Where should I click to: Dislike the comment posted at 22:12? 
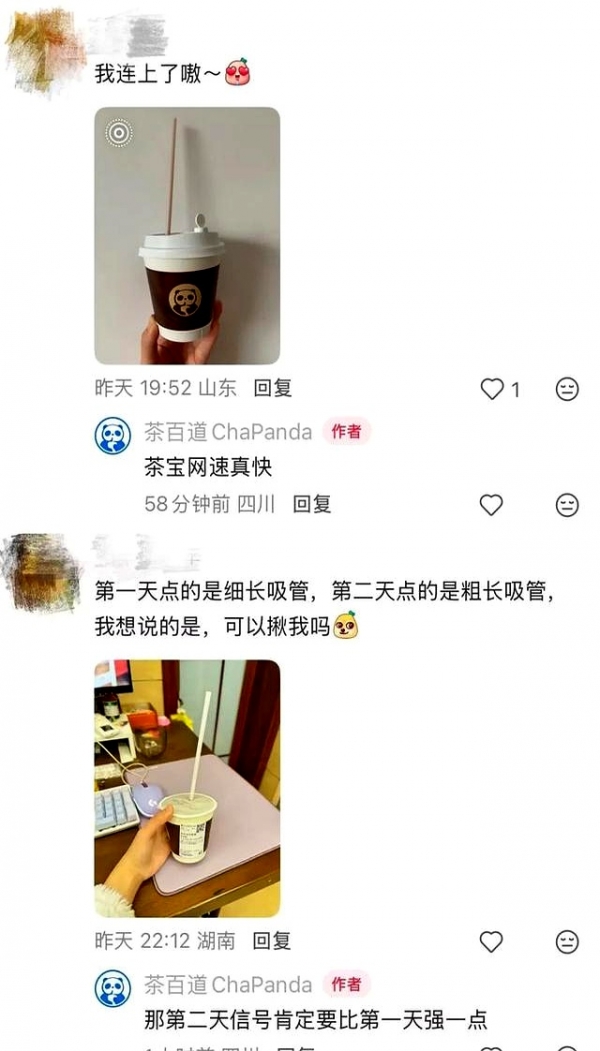567,941
